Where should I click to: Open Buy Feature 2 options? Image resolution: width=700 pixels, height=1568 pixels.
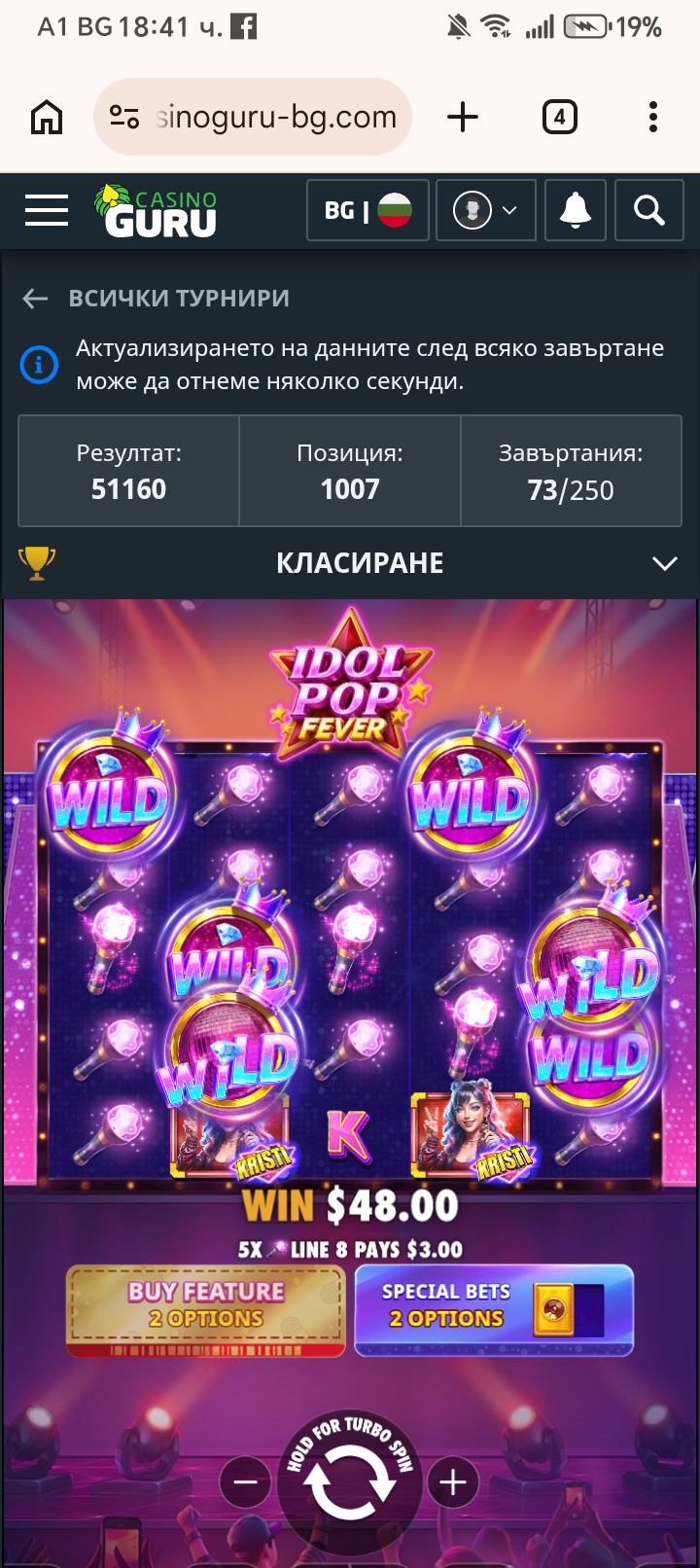pyautogui.click(x=205, y=1307)
